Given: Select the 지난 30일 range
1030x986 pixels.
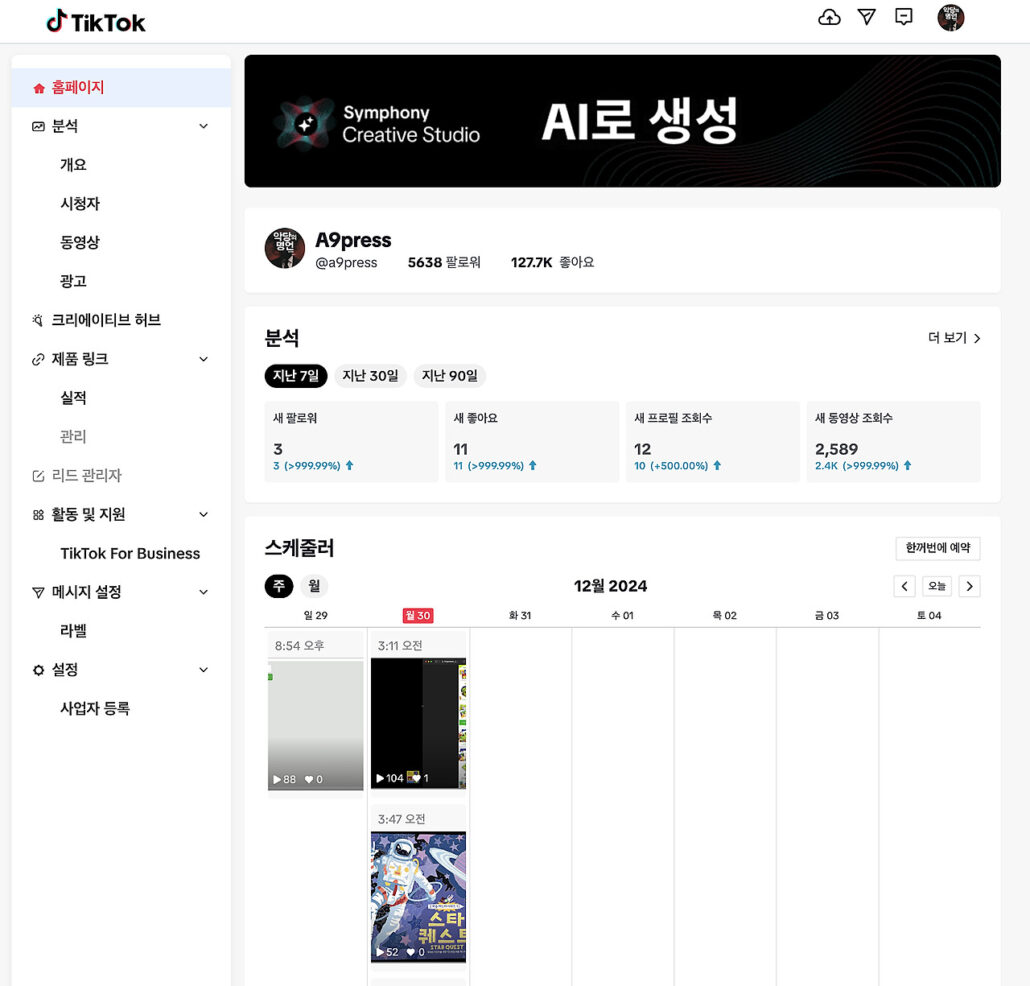Looking at the screenshot, I should point(370,376).
